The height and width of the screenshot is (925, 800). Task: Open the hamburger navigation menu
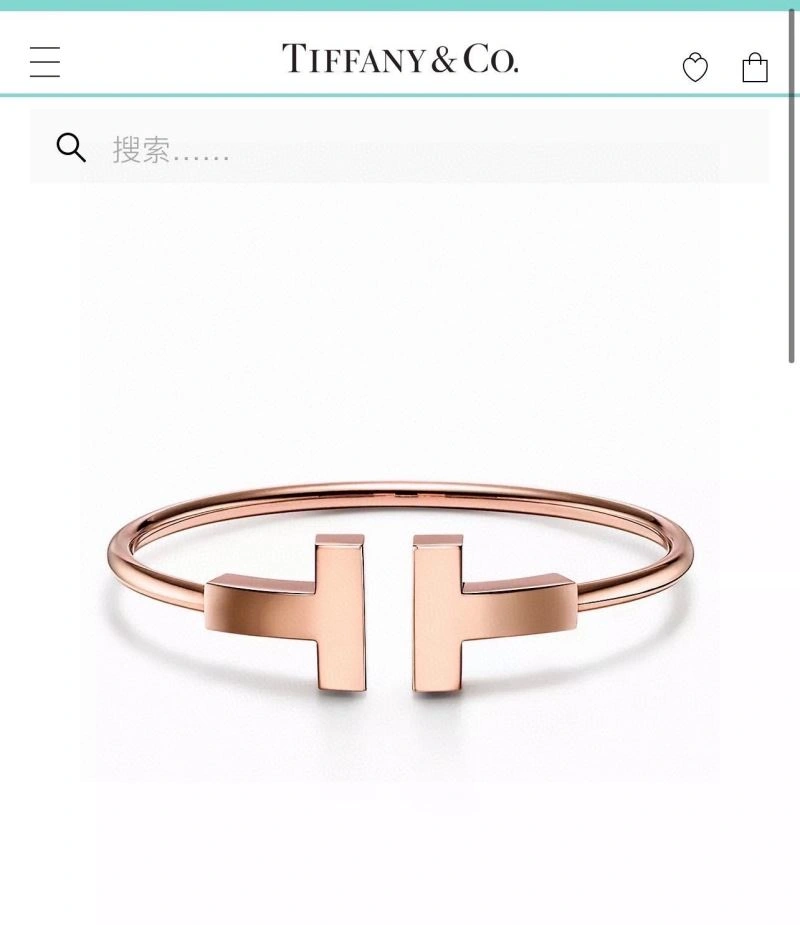click(x=45, y=62)
